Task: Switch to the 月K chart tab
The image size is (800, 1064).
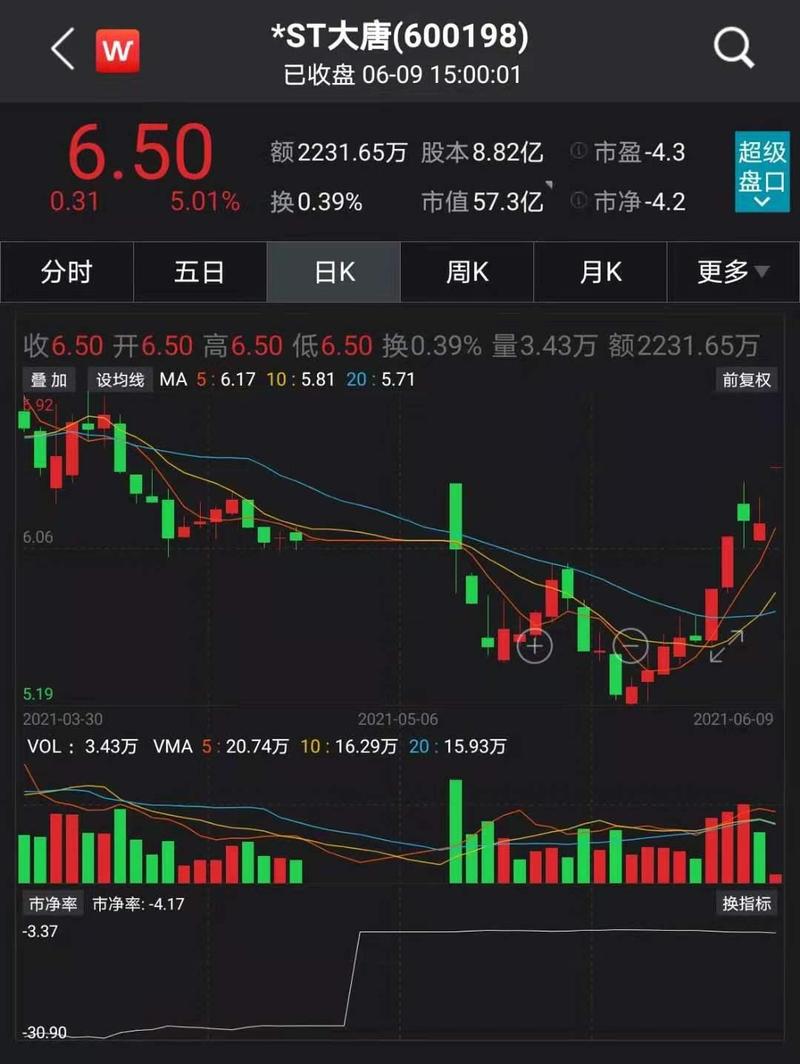Action: (x=600, y=272)
